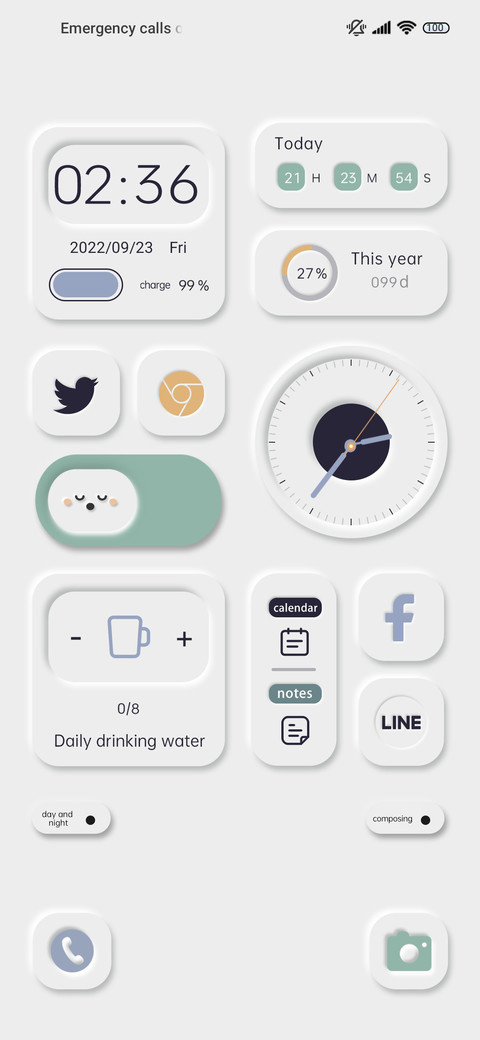Open the Twitter app
The image size is (480, 1040).
tap(76, 393)
